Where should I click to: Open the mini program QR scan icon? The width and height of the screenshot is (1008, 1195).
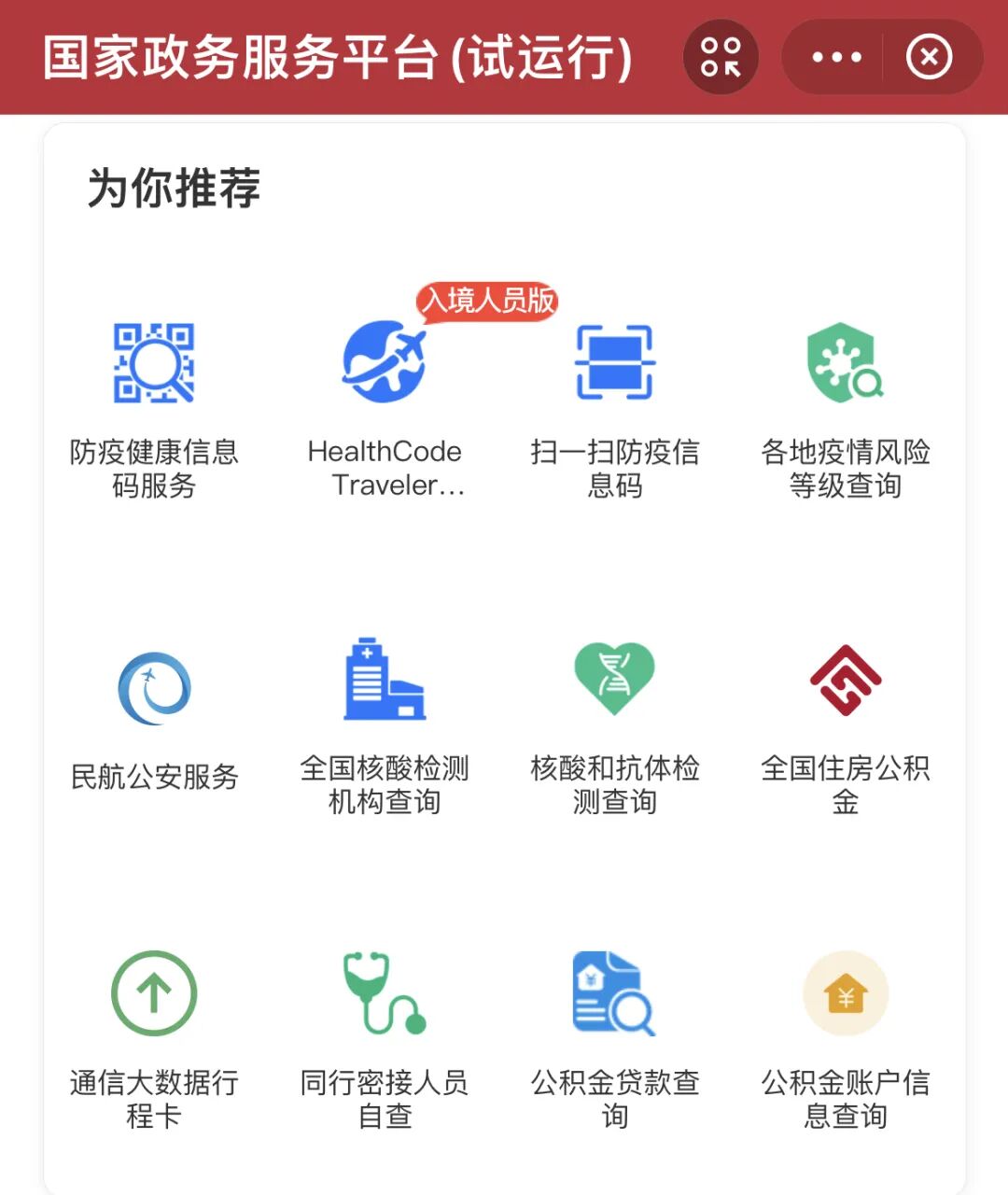[721, 58]
